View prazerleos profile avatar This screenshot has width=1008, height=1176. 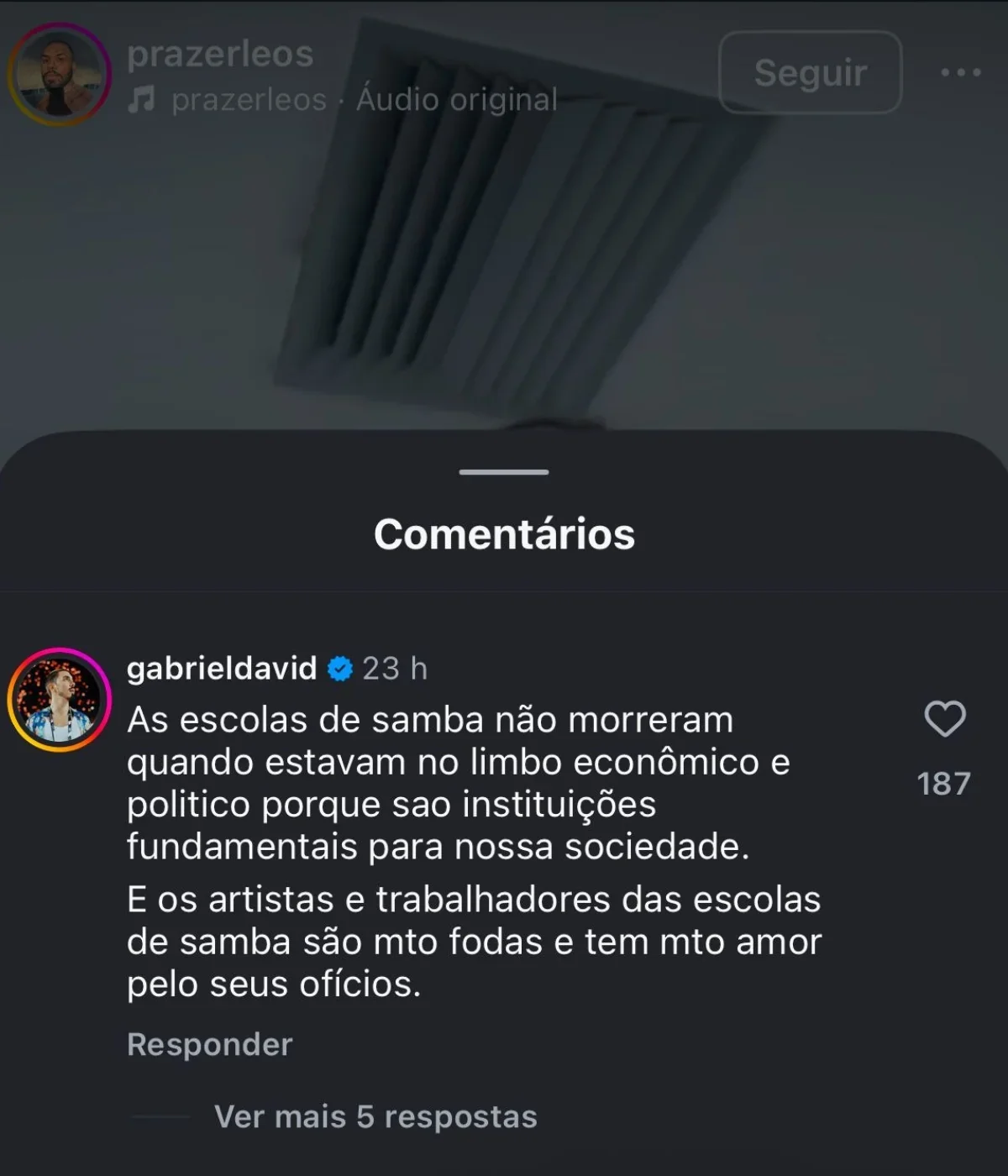(x=59, y=75)
